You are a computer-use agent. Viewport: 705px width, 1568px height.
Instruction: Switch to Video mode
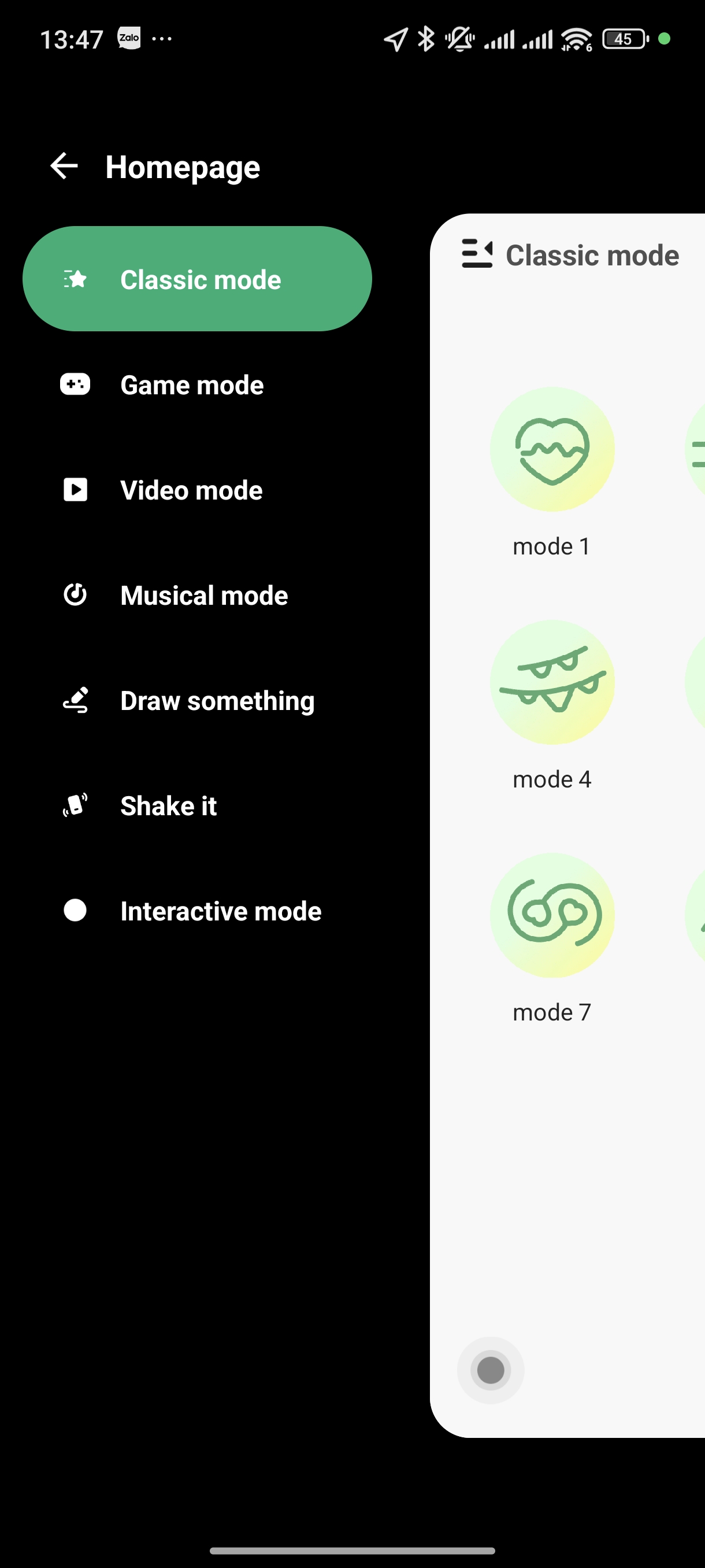click(x=191, y=491)
